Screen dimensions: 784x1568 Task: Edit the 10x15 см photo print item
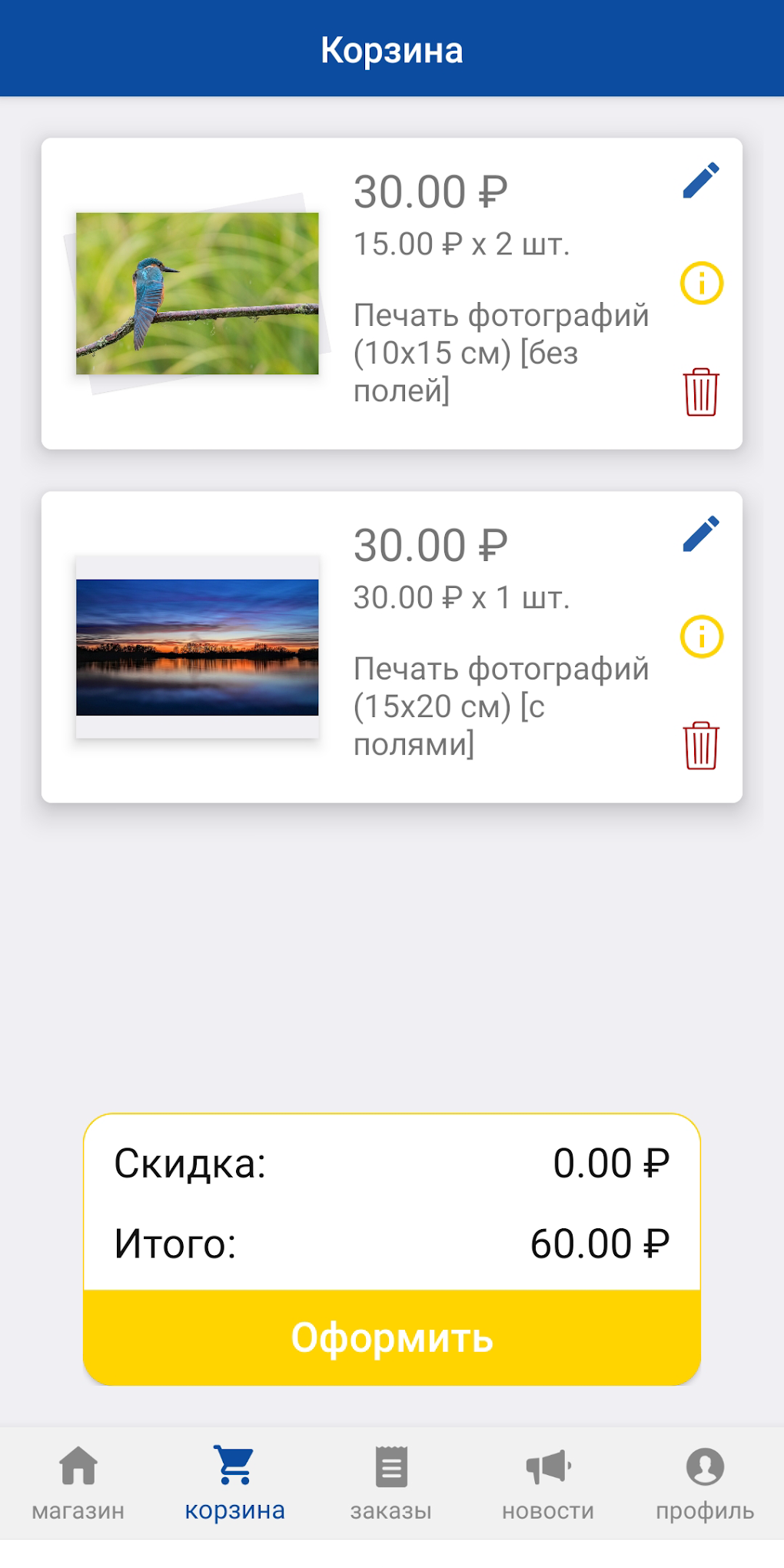pyautogui.click(x=701, y=181)
